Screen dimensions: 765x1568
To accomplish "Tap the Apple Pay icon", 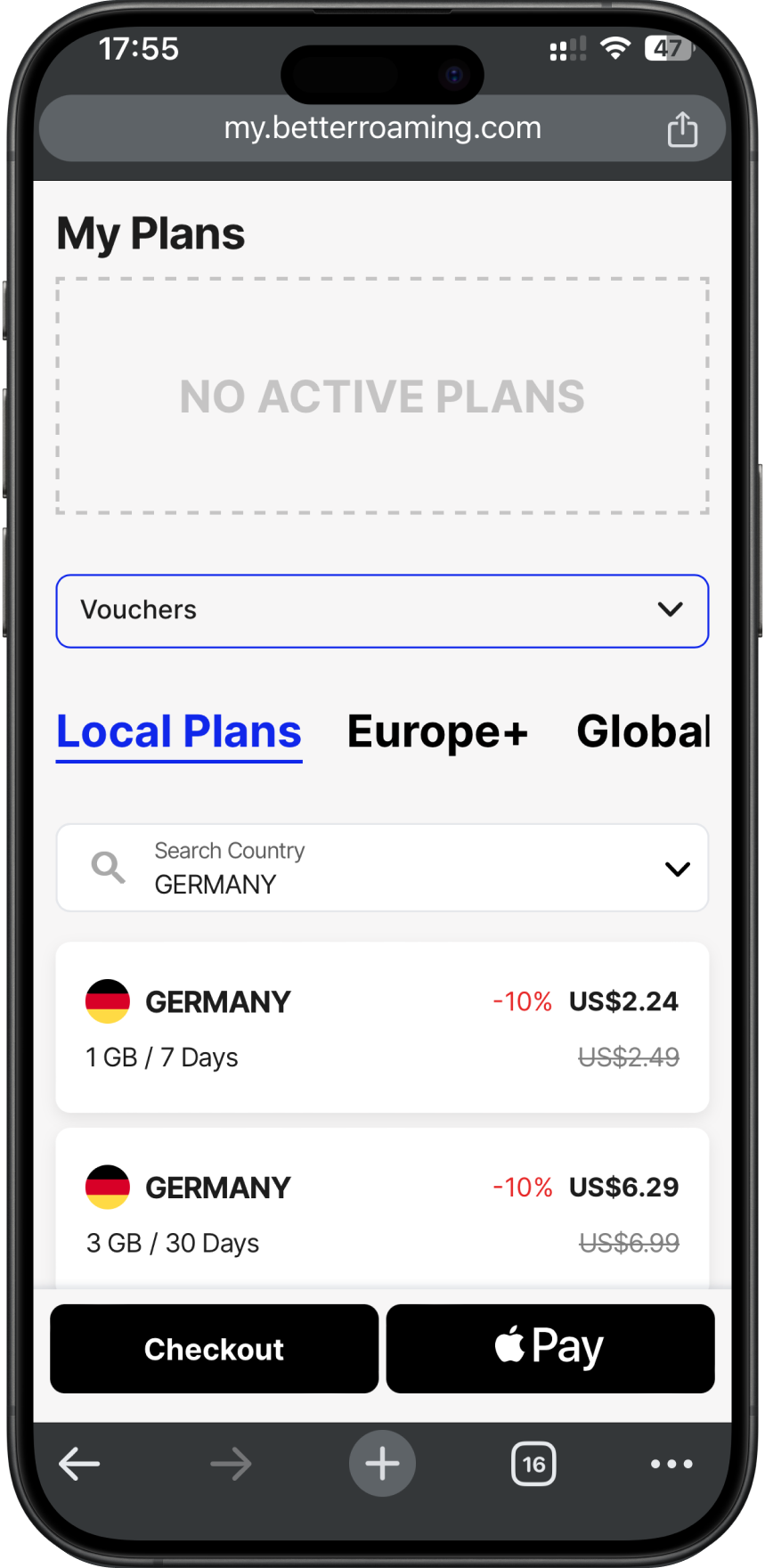I will [509, 1347].
